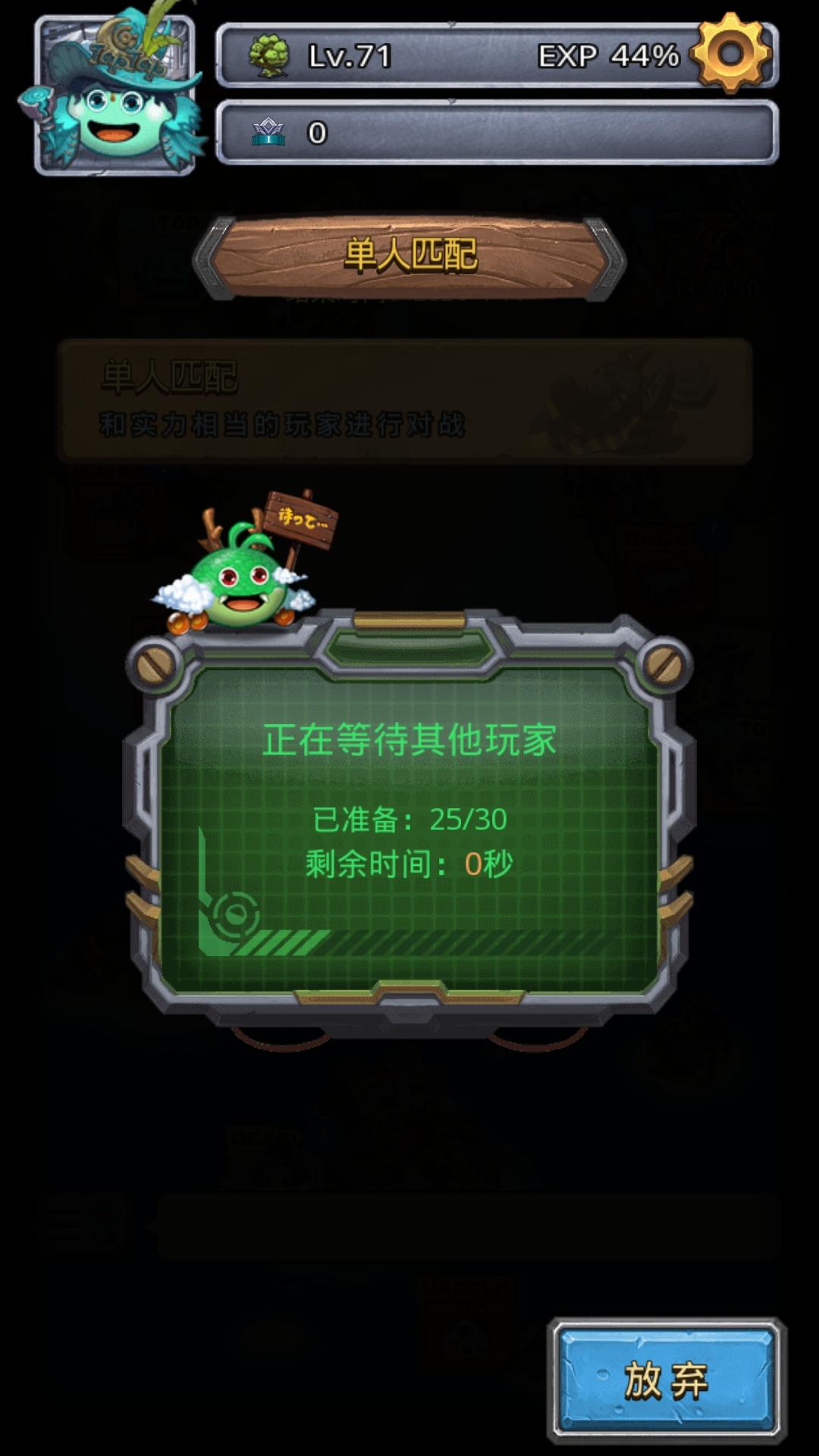The image size is (819, 1456).
Task: Select the tree icon next to Lv.71
Action: pos(270,54)
